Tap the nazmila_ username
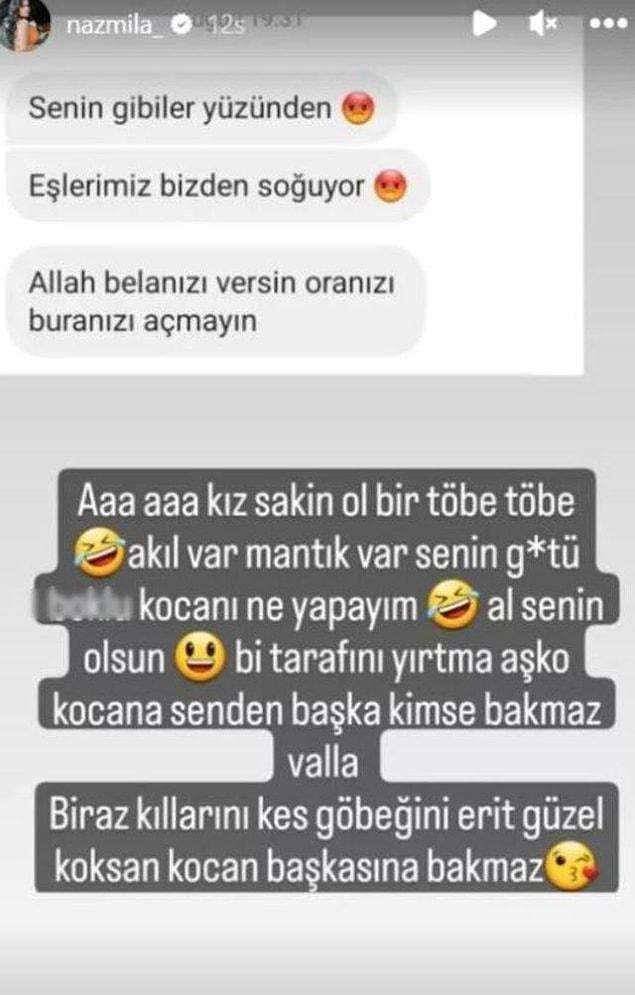 [111, 27]
